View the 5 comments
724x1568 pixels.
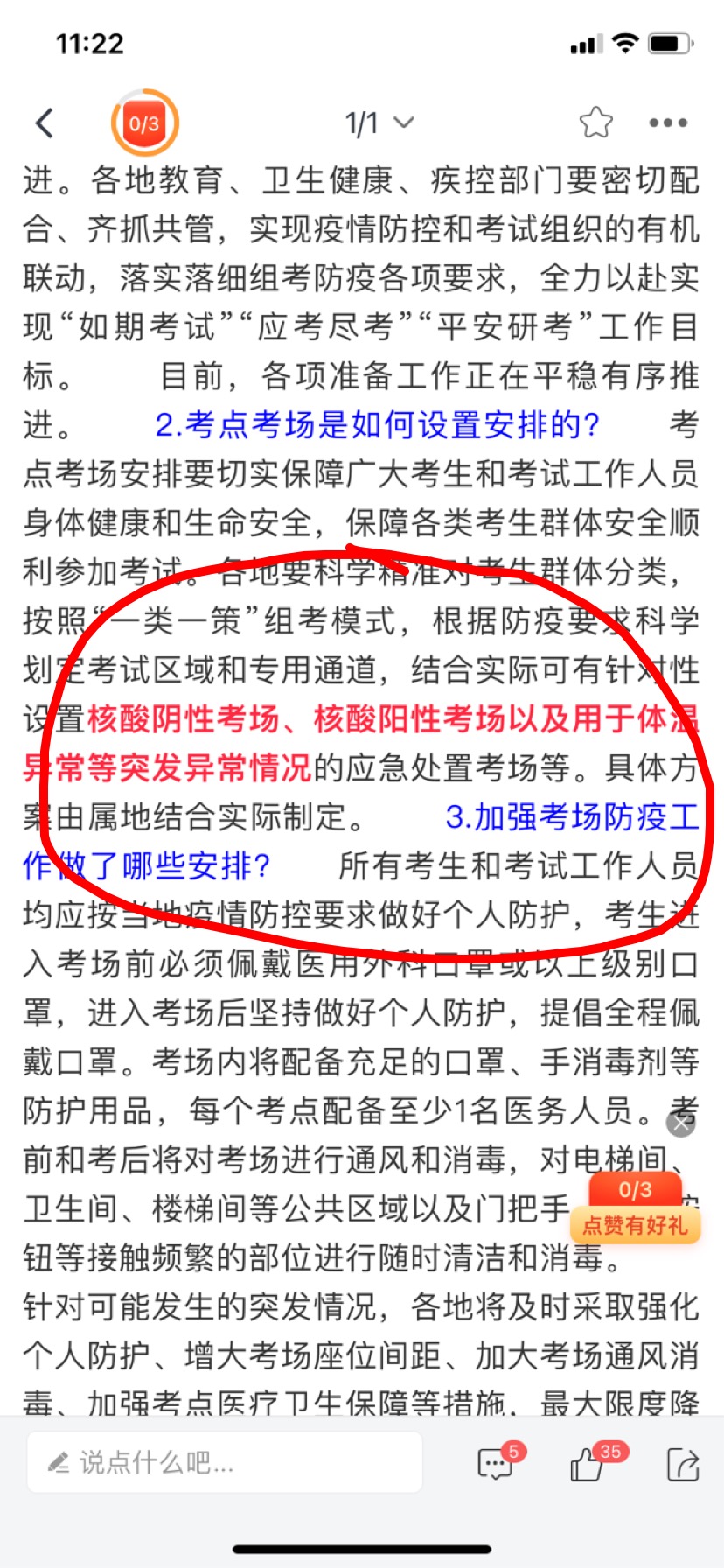[497, 1464]
